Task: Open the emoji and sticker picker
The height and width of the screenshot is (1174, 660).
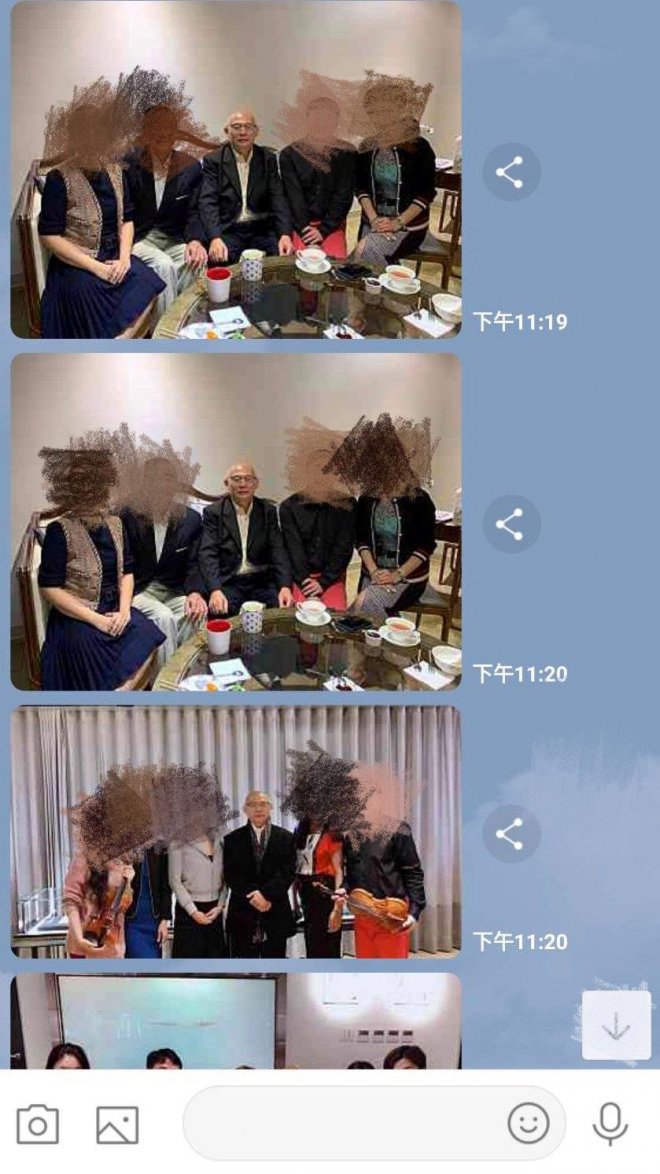Action: pyautogui.click(x=529, y=1124)
